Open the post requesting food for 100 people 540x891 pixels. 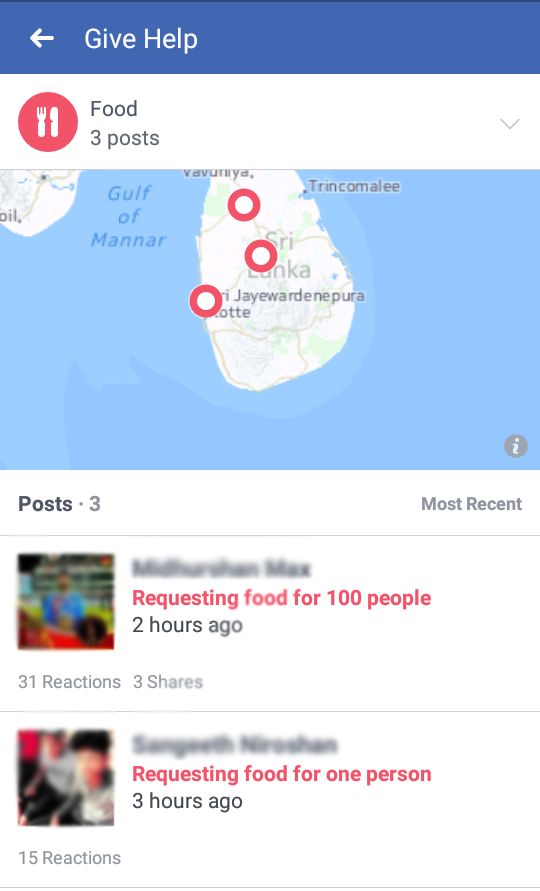pyautogui.click(x=270, y=623)
